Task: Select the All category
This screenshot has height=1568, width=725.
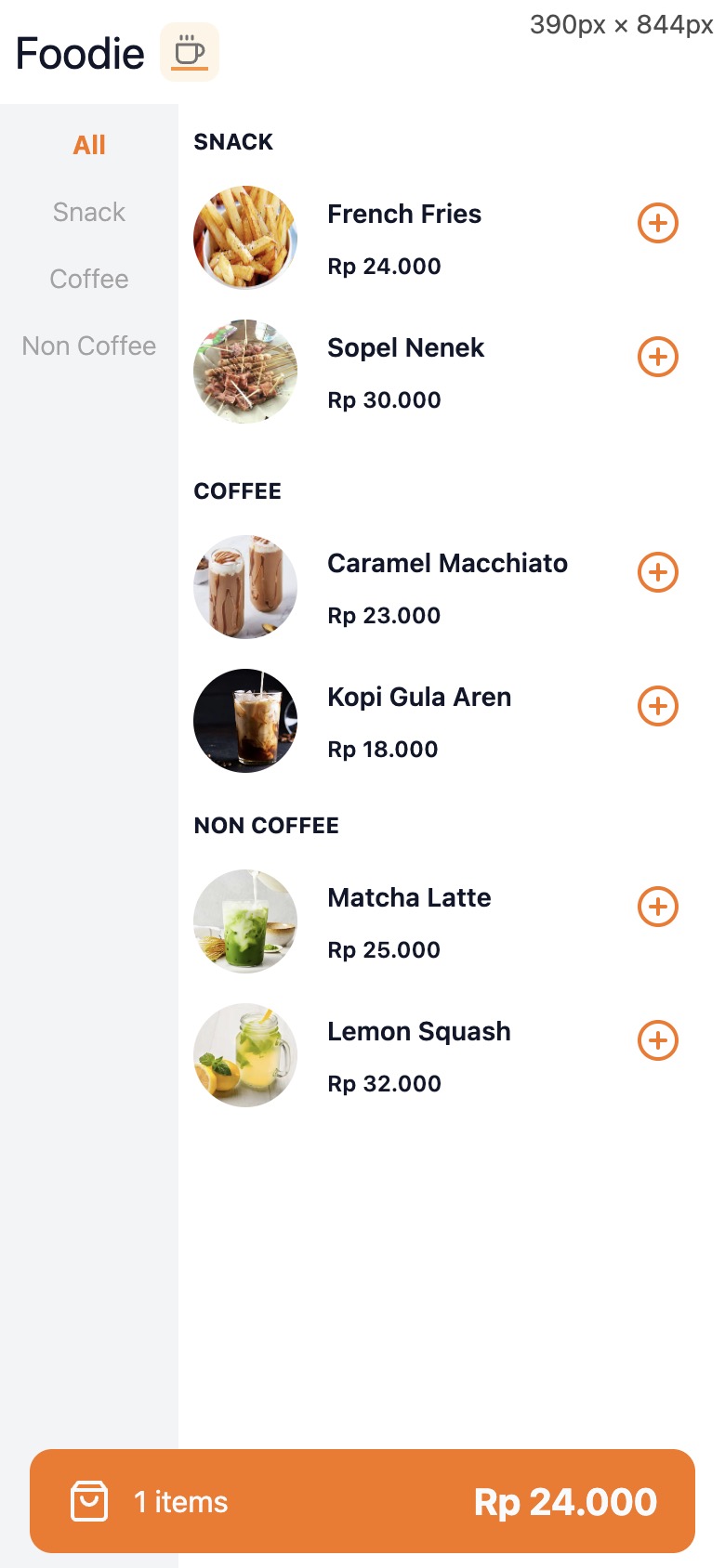Action: tap(89, 145)
